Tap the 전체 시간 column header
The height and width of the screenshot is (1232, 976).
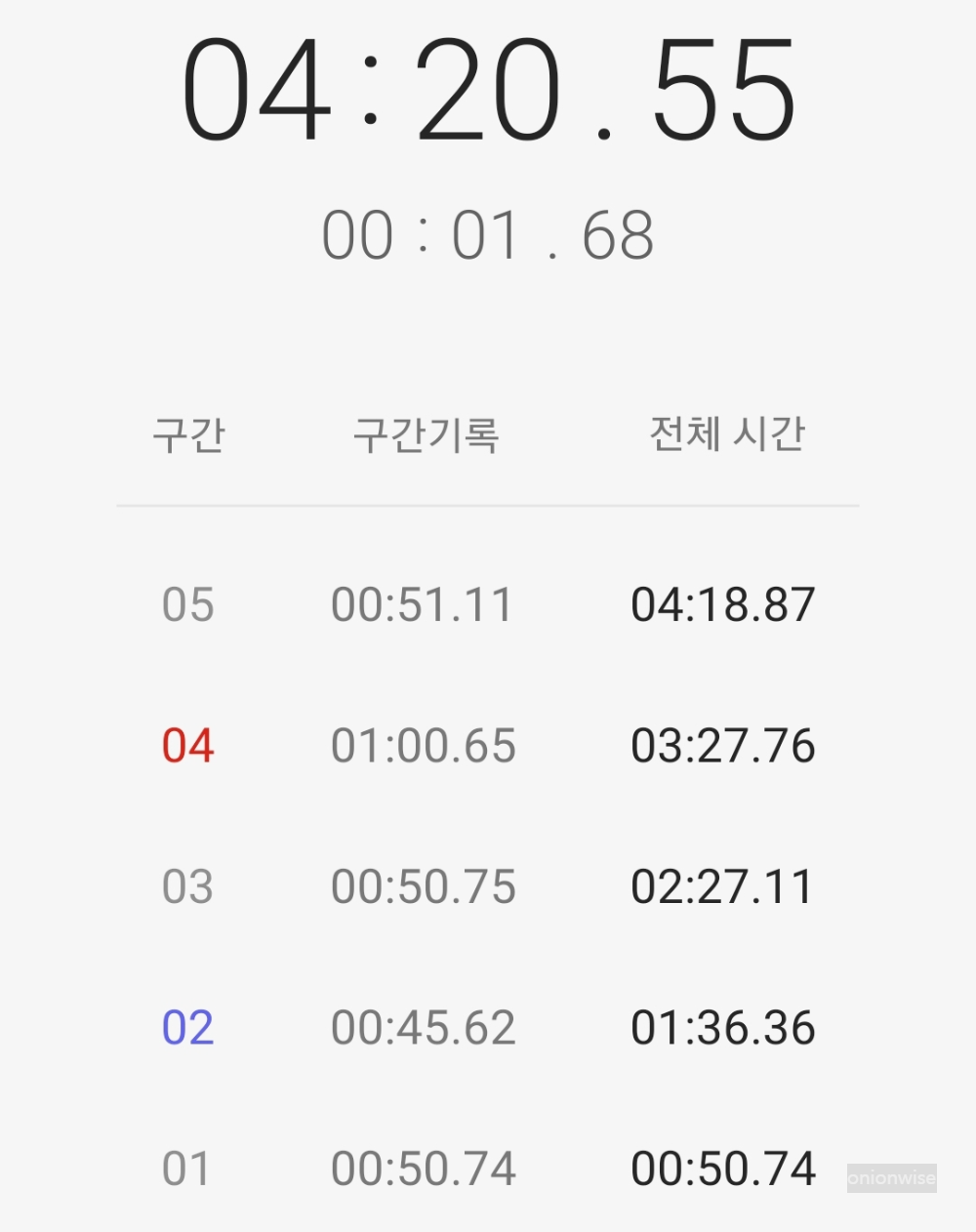tap(727, 435)
